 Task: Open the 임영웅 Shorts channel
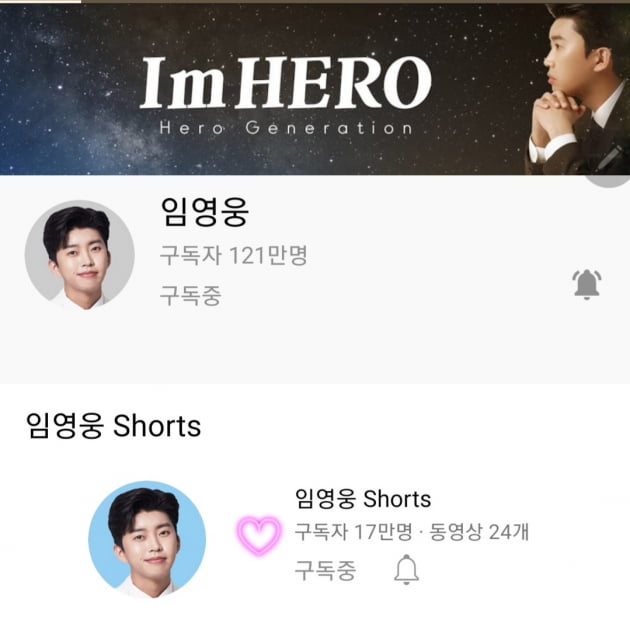click(363, 499)
